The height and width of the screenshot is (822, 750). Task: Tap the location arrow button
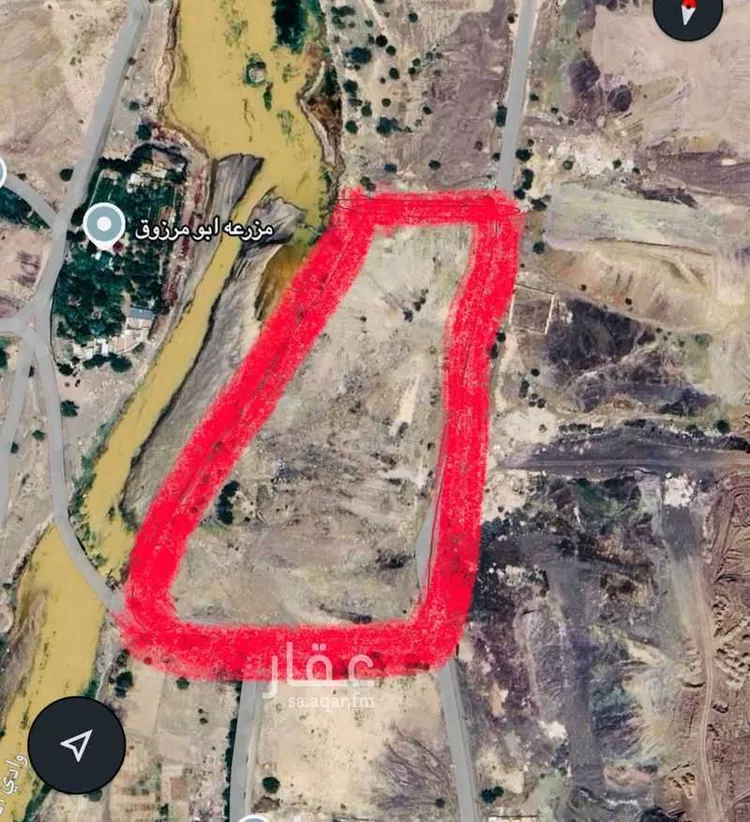pyautogui.click(x=77, y=744)
